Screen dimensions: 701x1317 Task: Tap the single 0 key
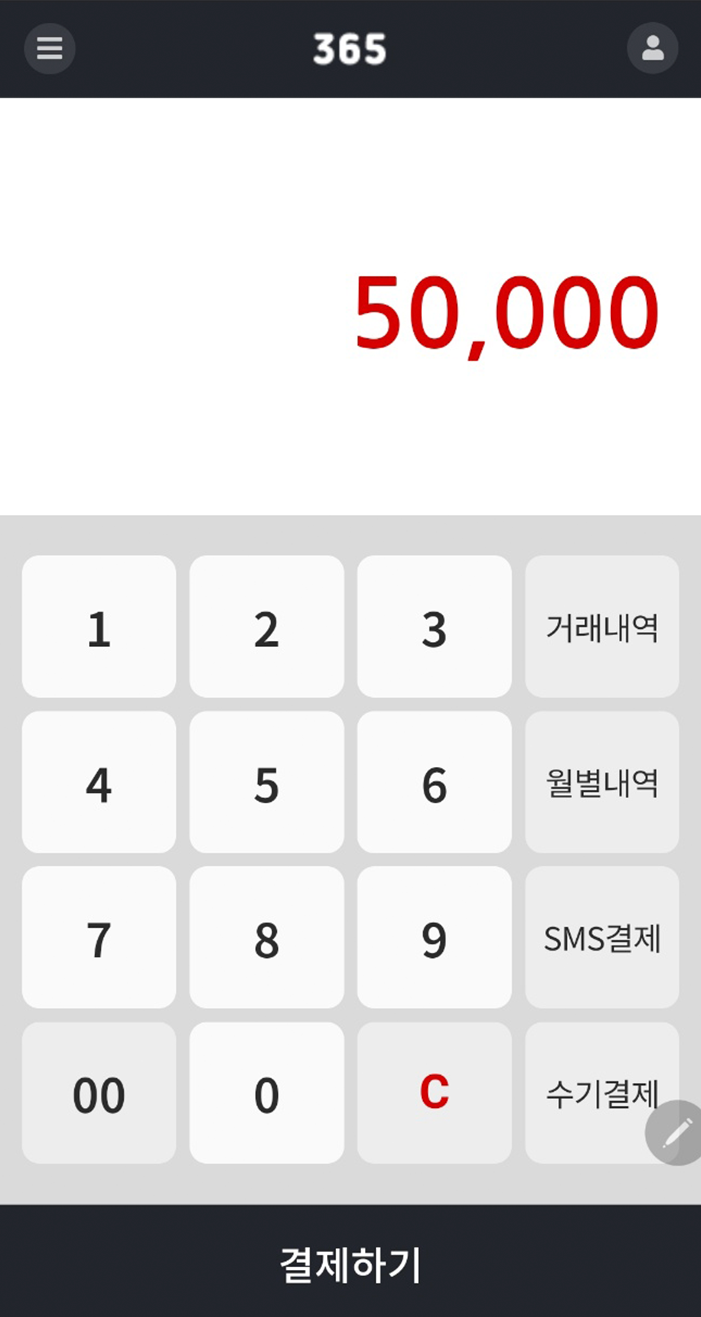[x=267, y=1093]
